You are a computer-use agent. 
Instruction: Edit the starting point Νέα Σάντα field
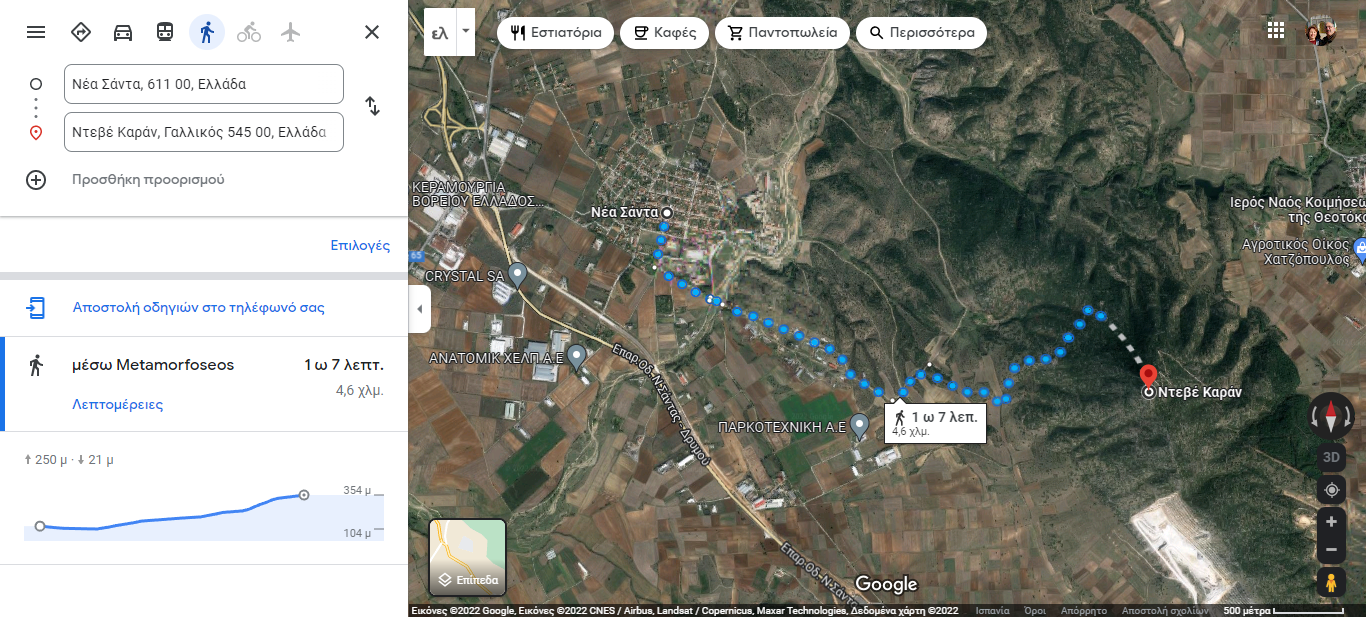(203, 84)
